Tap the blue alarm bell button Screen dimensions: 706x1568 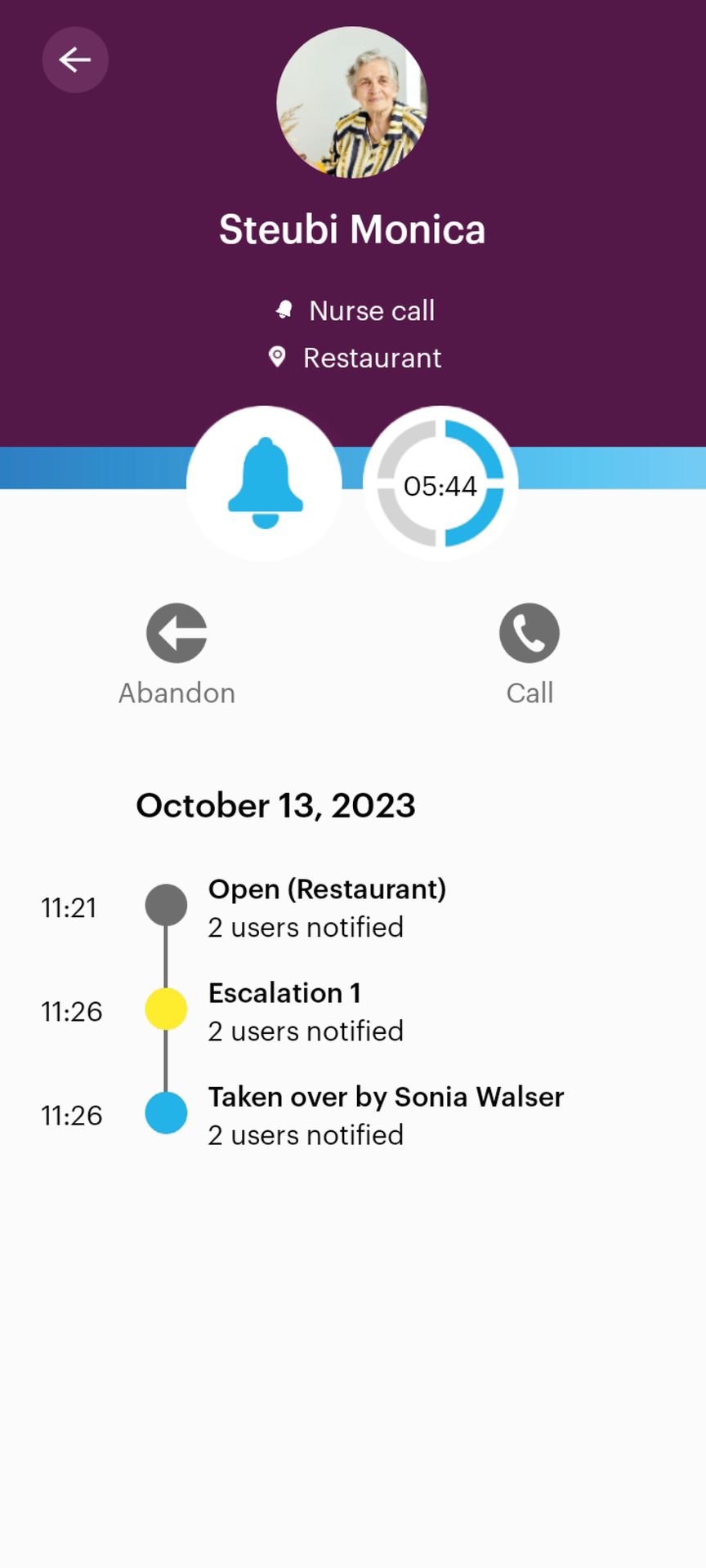coord(265,483)
